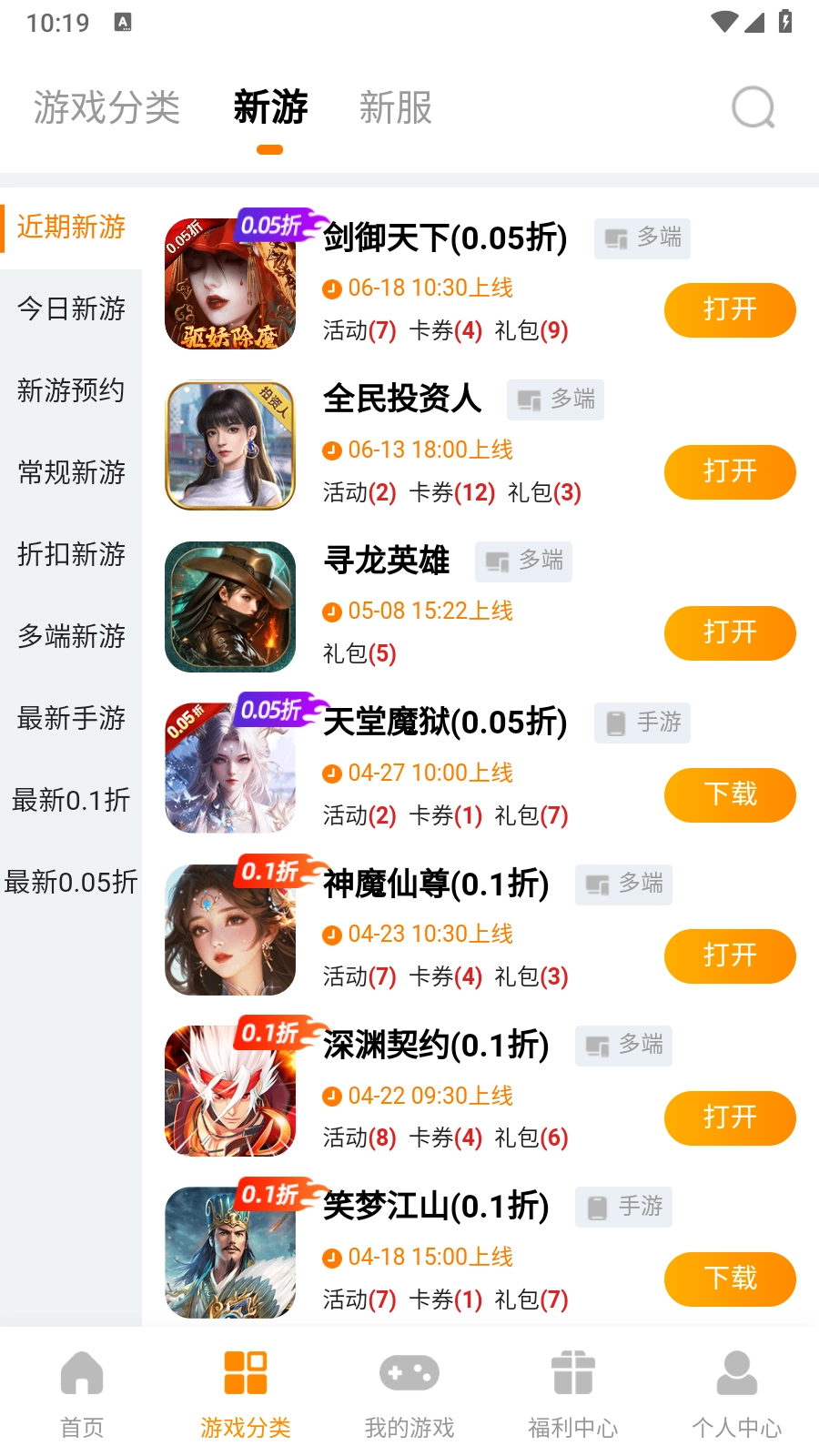Open the 寻龙英雄 game with 打开
This screenshot has width=819, height=1456.
pos(730,633)
